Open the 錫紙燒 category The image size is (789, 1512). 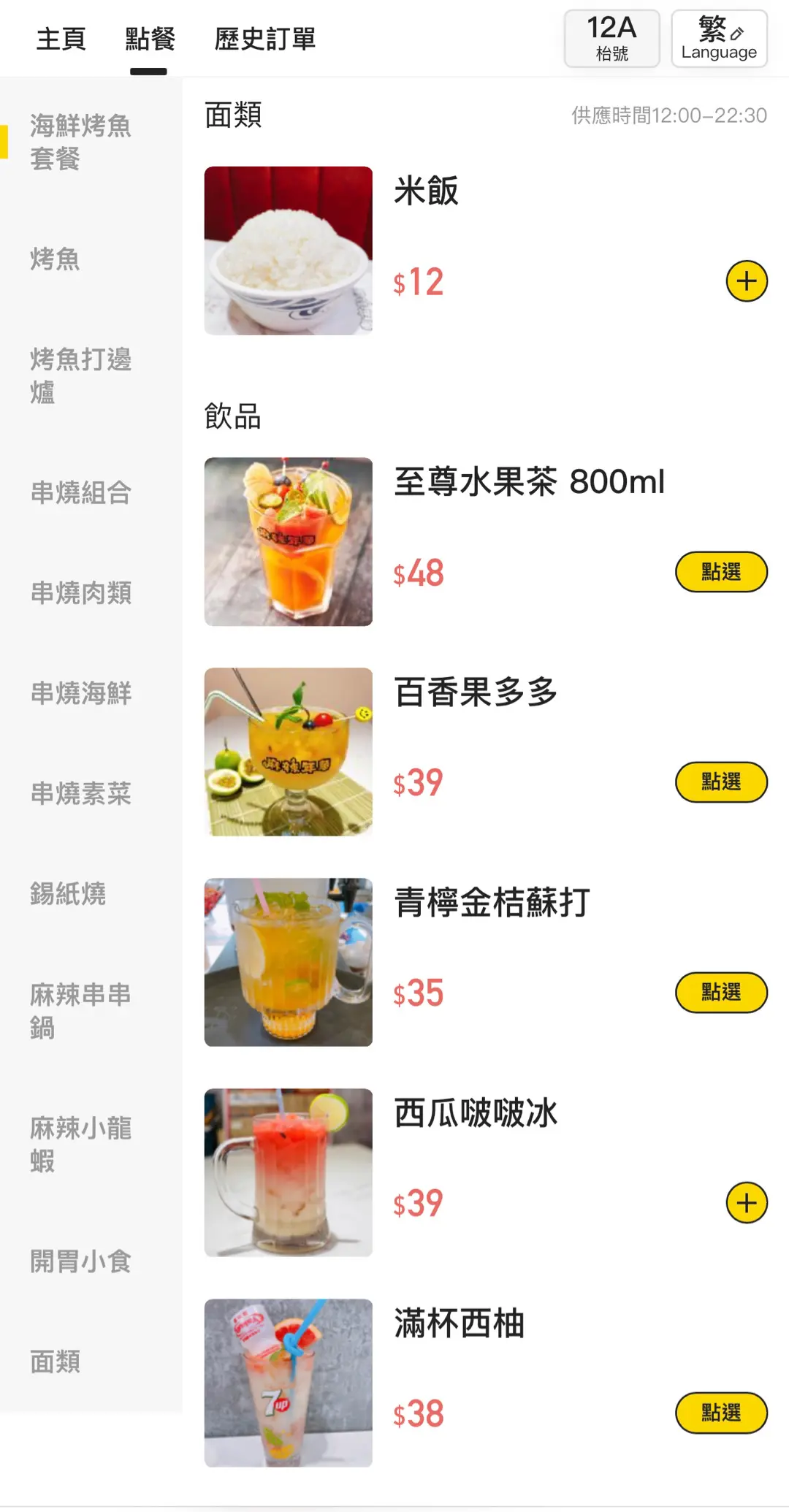pyautogui.click(x=68, y=893)
